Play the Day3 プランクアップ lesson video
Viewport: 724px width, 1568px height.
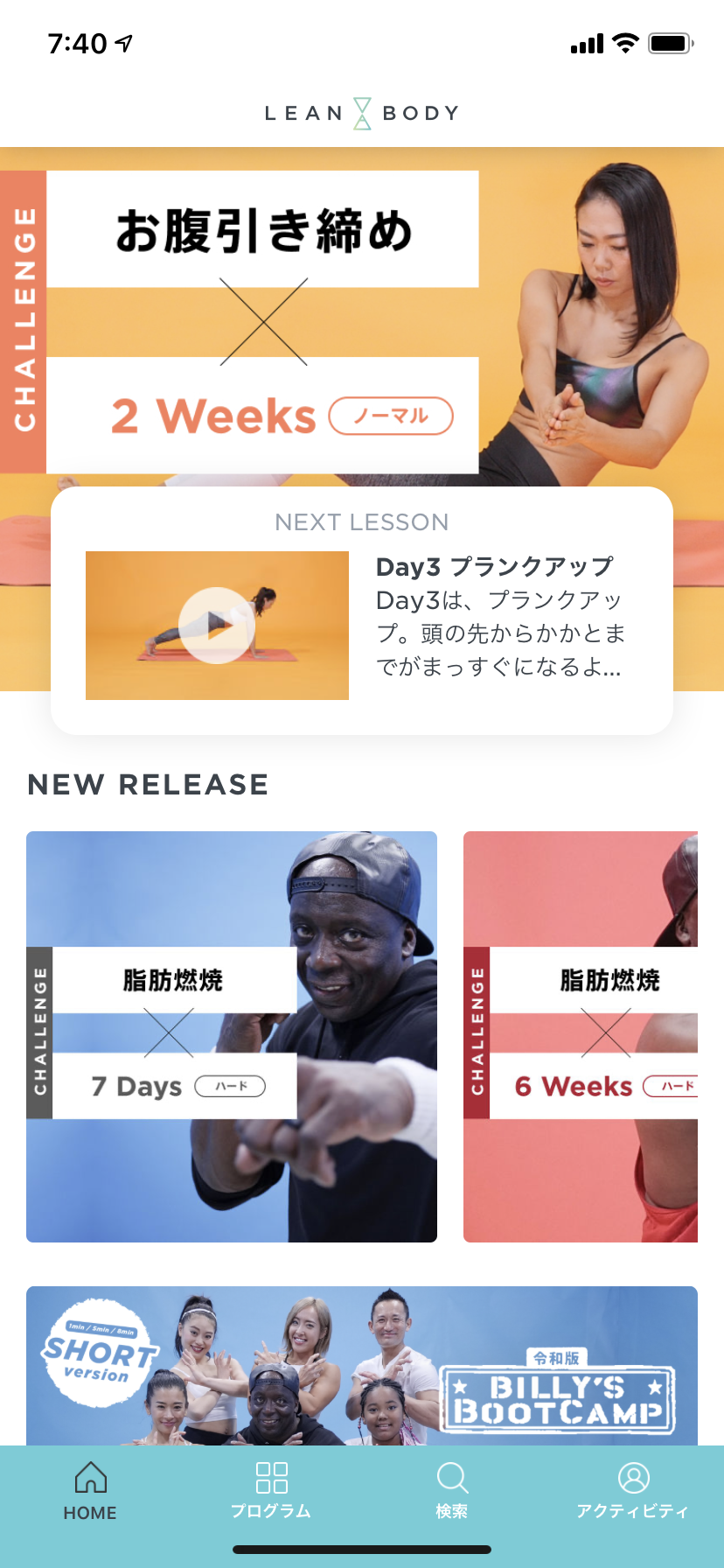point(217,626)
